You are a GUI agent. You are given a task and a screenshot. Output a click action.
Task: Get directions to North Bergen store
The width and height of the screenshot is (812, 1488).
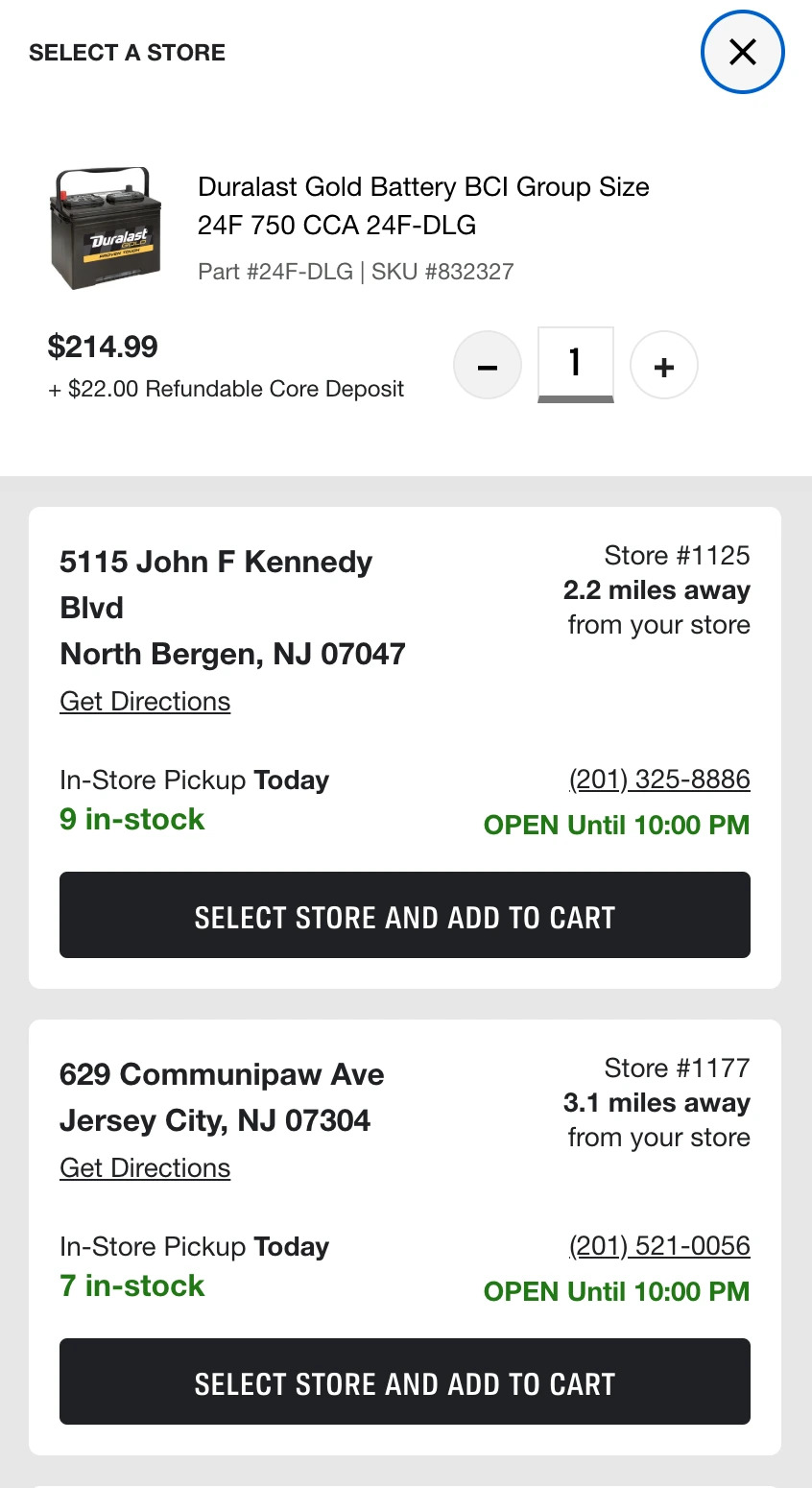click(x=145, y=702)
